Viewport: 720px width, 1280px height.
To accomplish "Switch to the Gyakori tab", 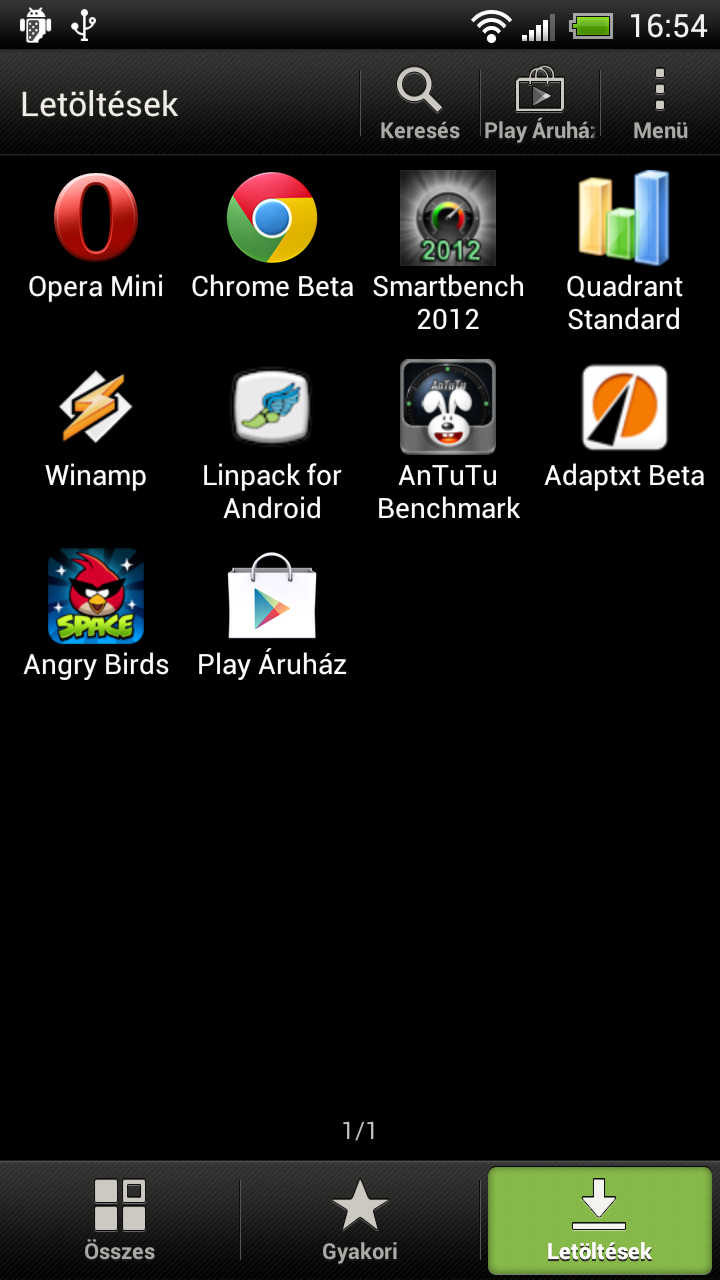I will 360,1218.
